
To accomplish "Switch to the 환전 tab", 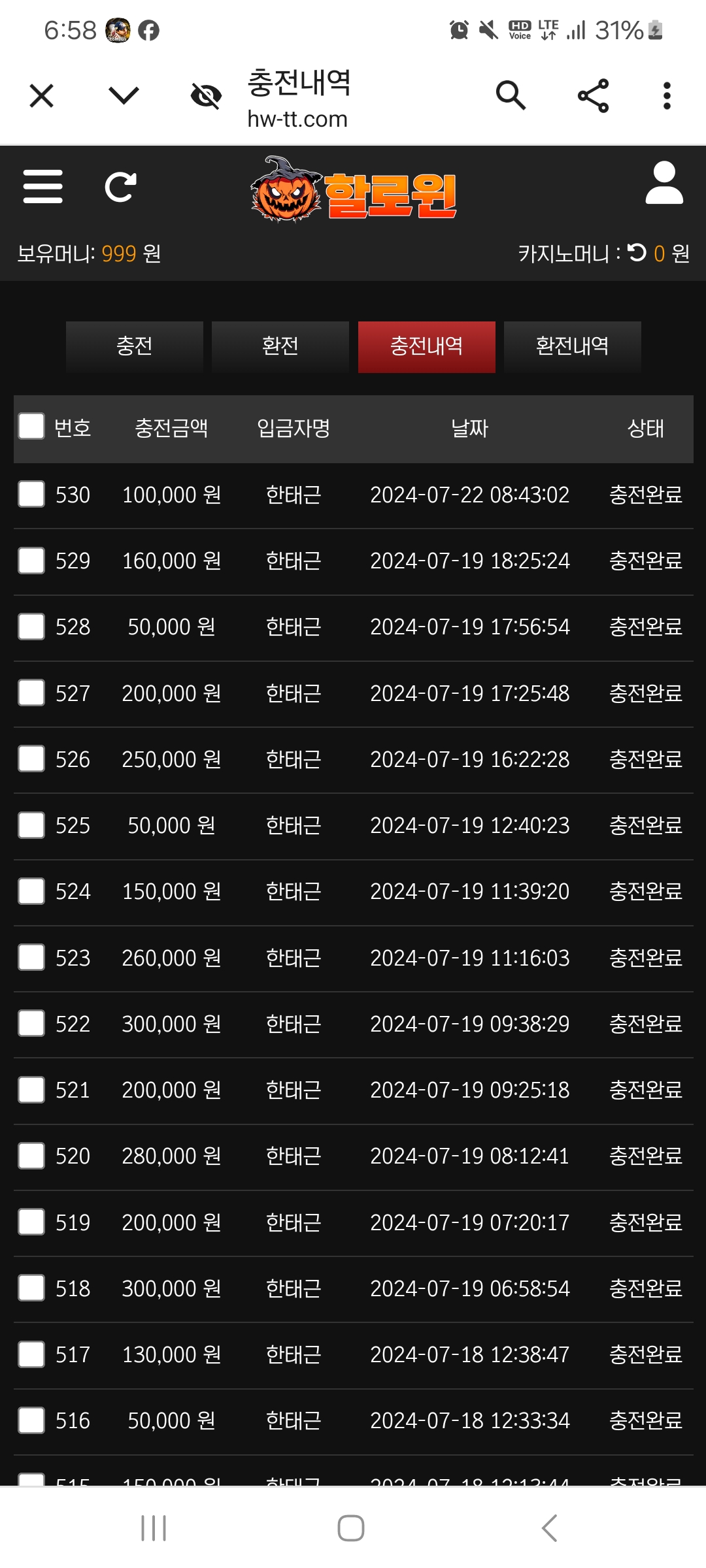I will (280, 346).
